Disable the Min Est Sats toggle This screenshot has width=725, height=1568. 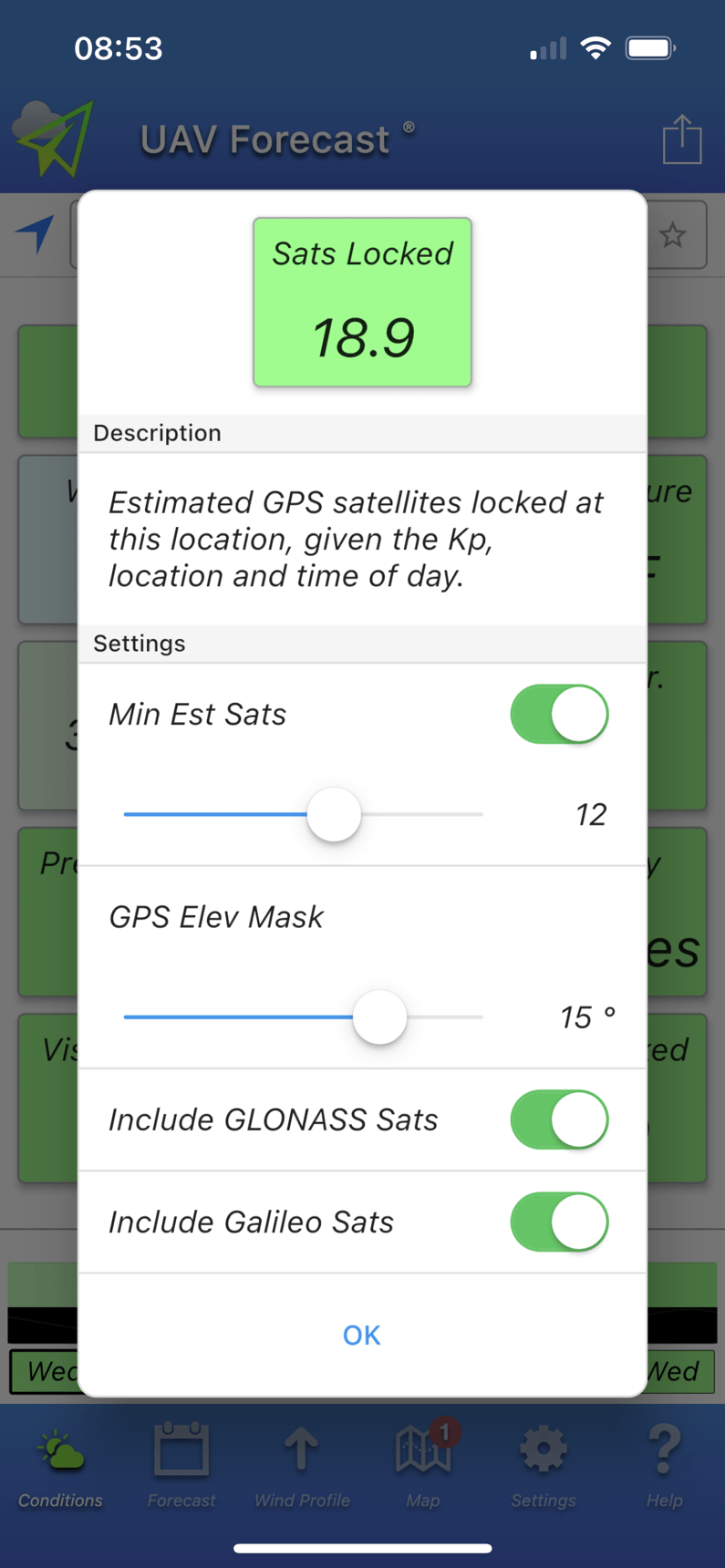(559, 714)
